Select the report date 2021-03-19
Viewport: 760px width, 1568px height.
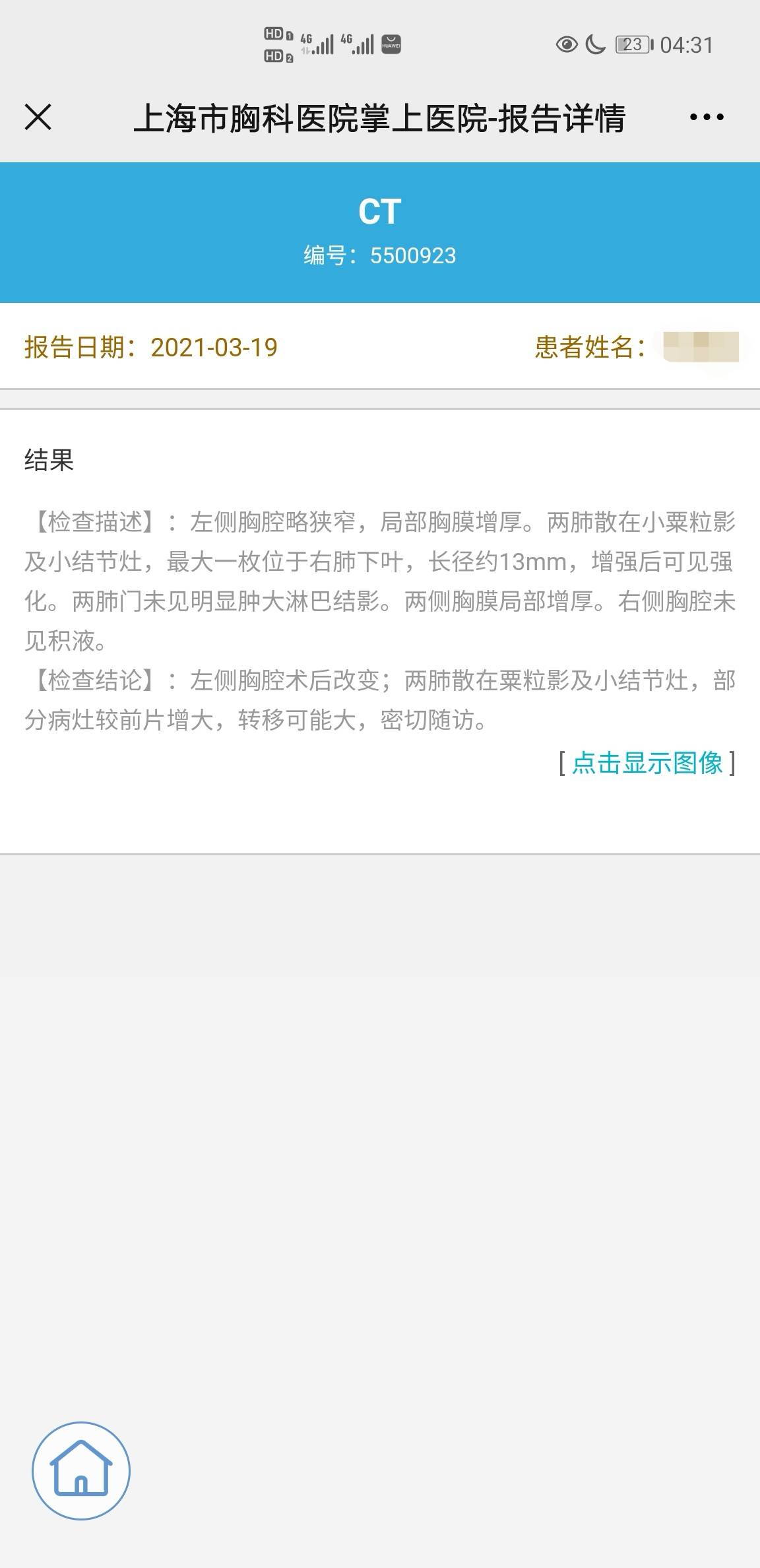(214, 346)
